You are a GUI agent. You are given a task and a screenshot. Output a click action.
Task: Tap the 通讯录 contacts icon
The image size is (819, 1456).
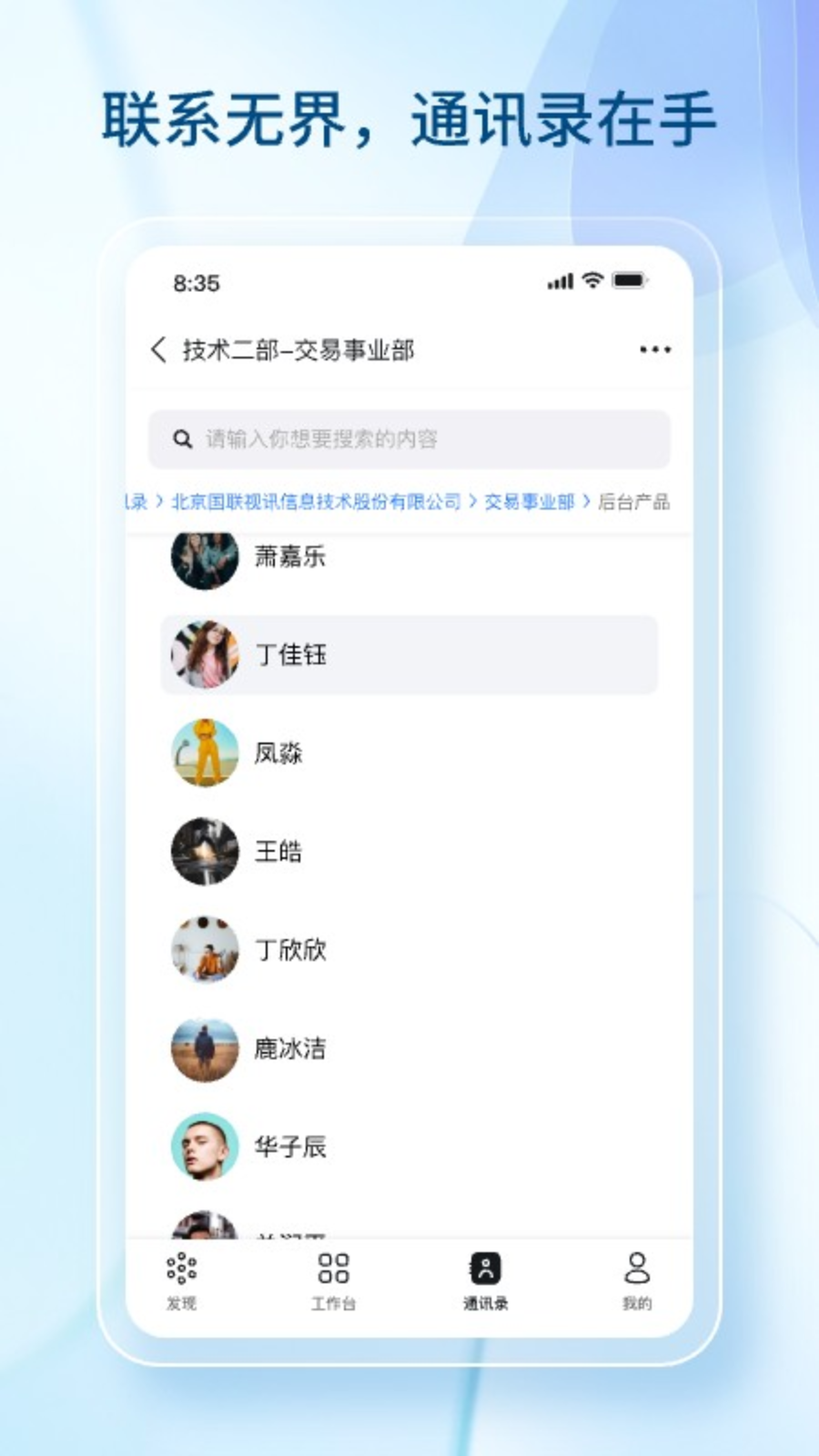point(485,1267)
